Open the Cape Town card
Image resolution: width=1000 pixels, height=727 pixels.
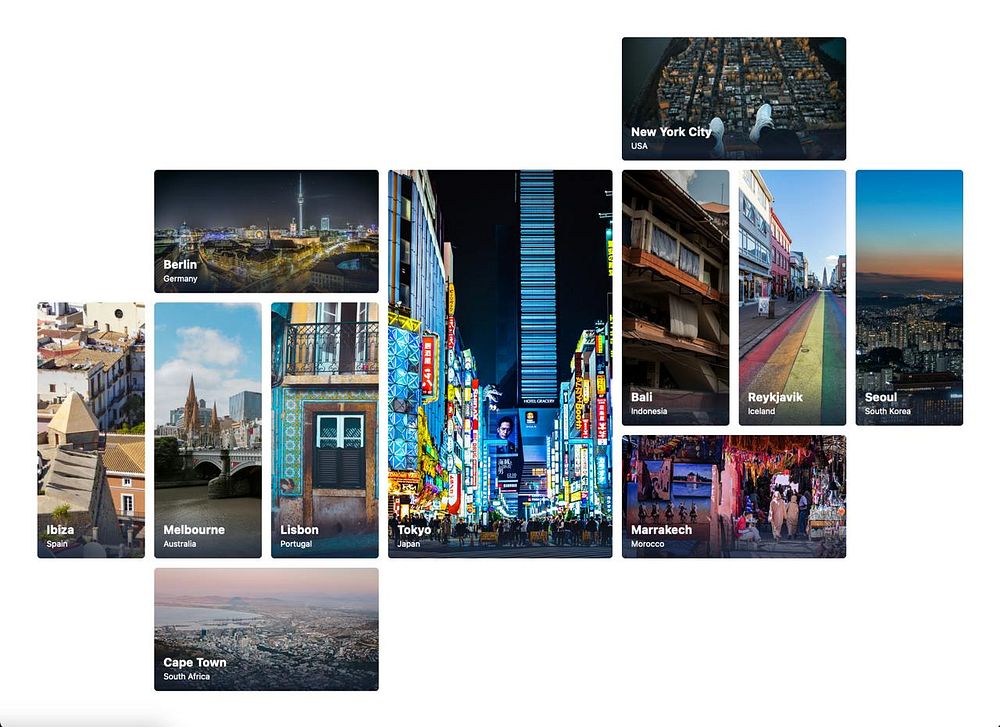(x=266, y=629)
